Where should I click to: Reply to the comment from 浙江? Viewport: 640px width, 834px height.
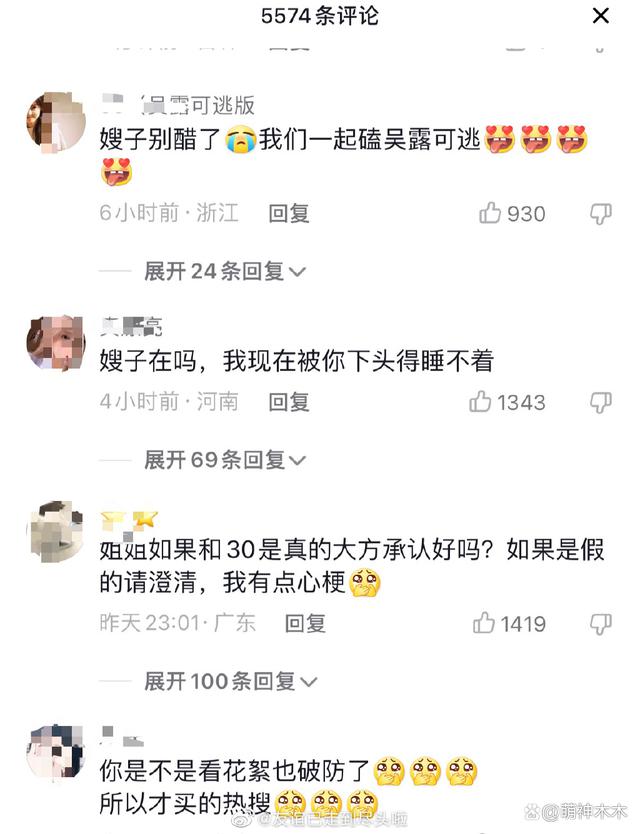tap(289, 213)
